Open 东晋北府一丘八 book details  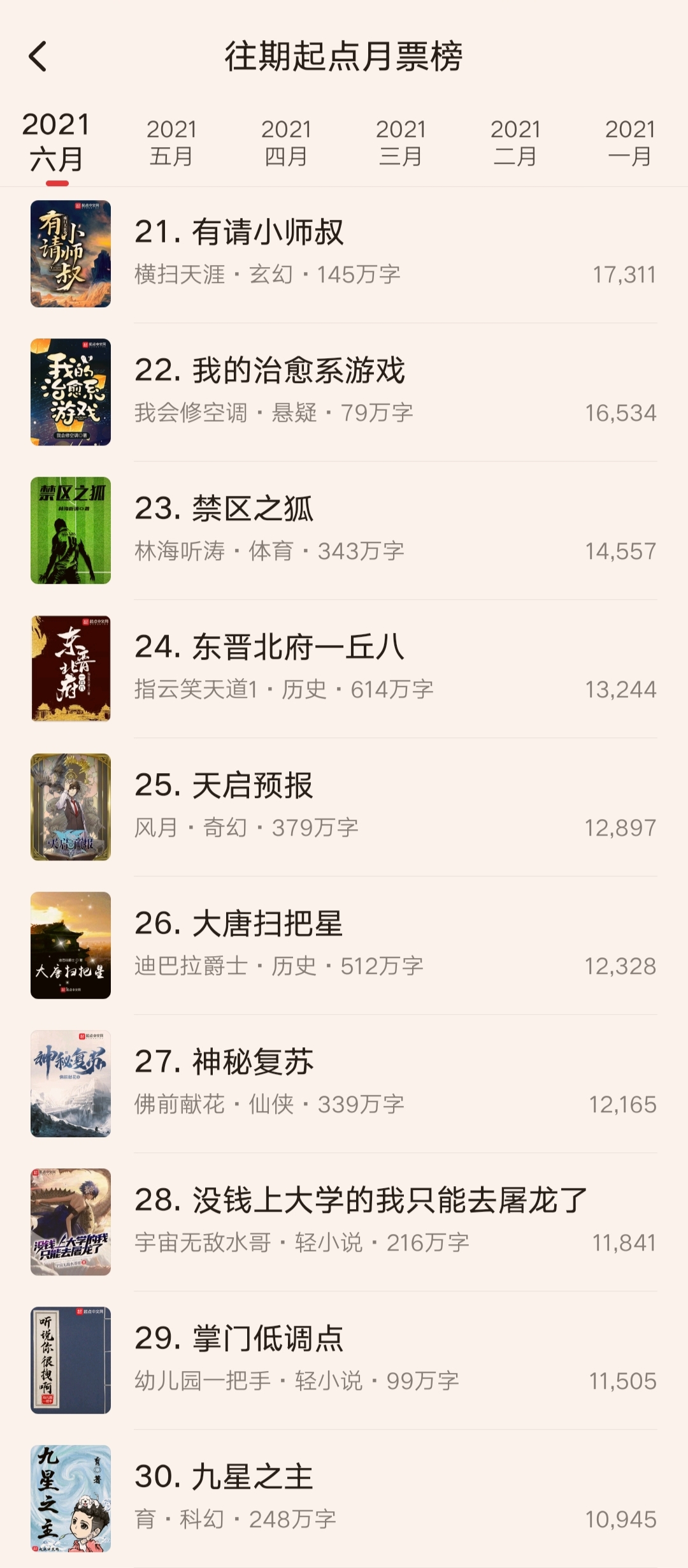pos(344,669)
